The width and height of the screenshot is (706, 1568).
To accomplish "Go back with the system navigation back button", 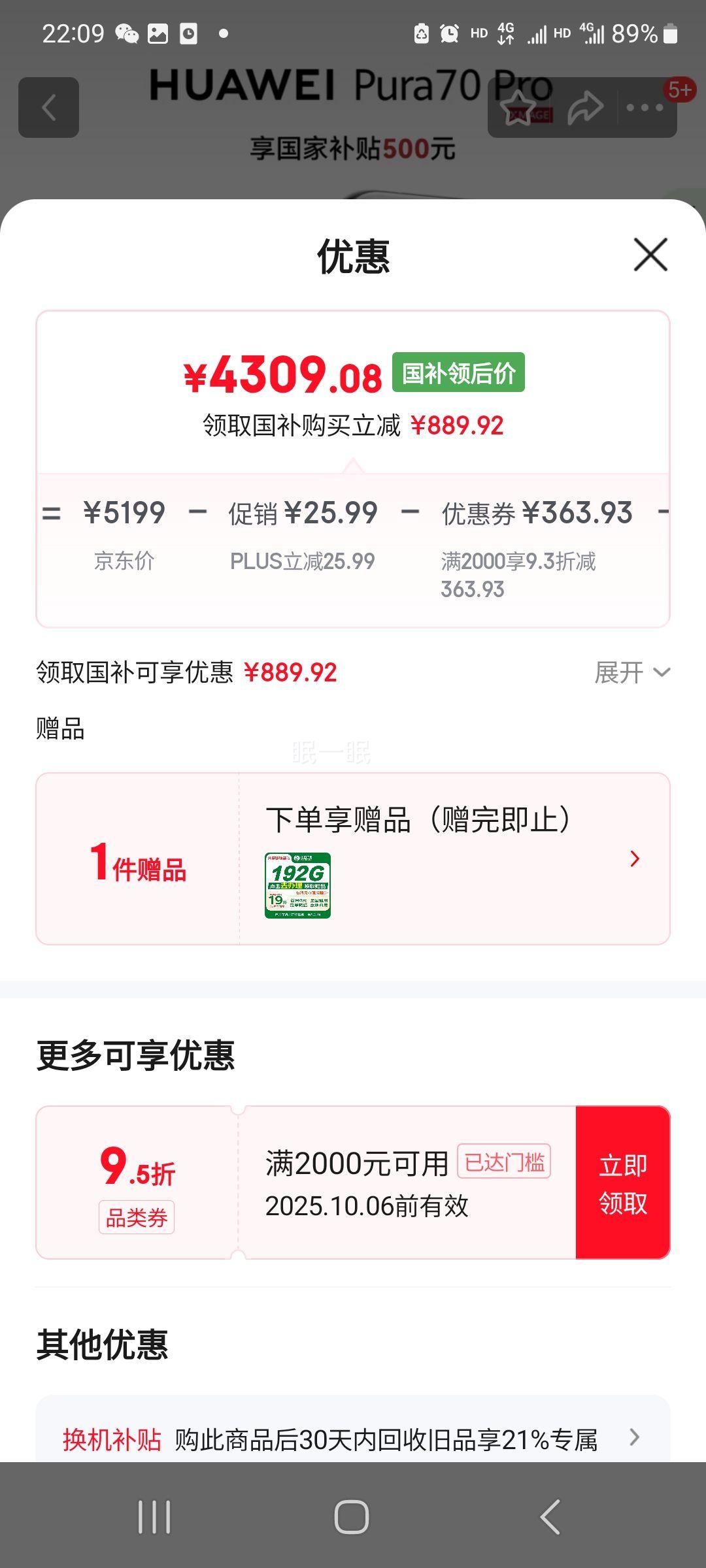I will (x=550, y=1516).
